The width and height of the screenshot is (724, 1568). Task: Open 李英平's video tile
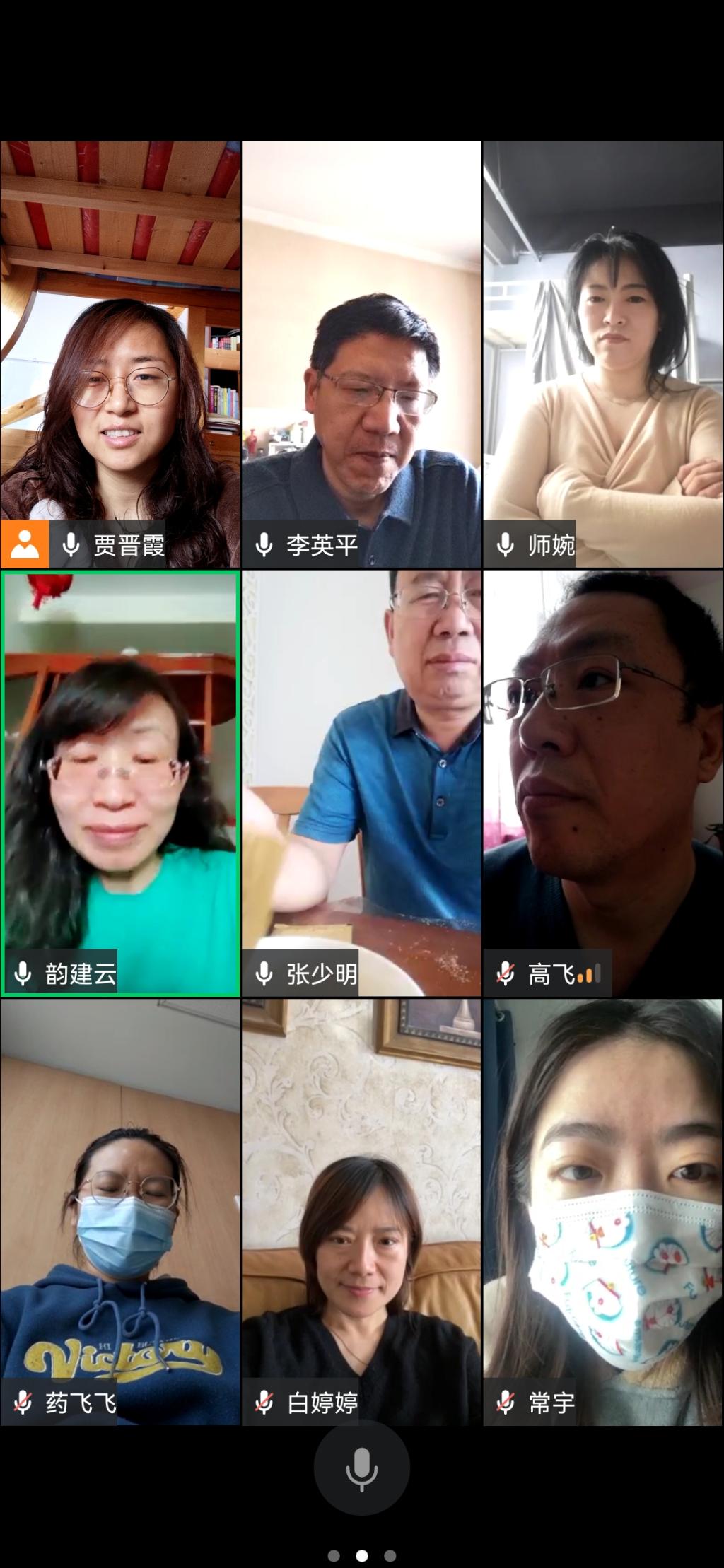click(x=361, y=353)
